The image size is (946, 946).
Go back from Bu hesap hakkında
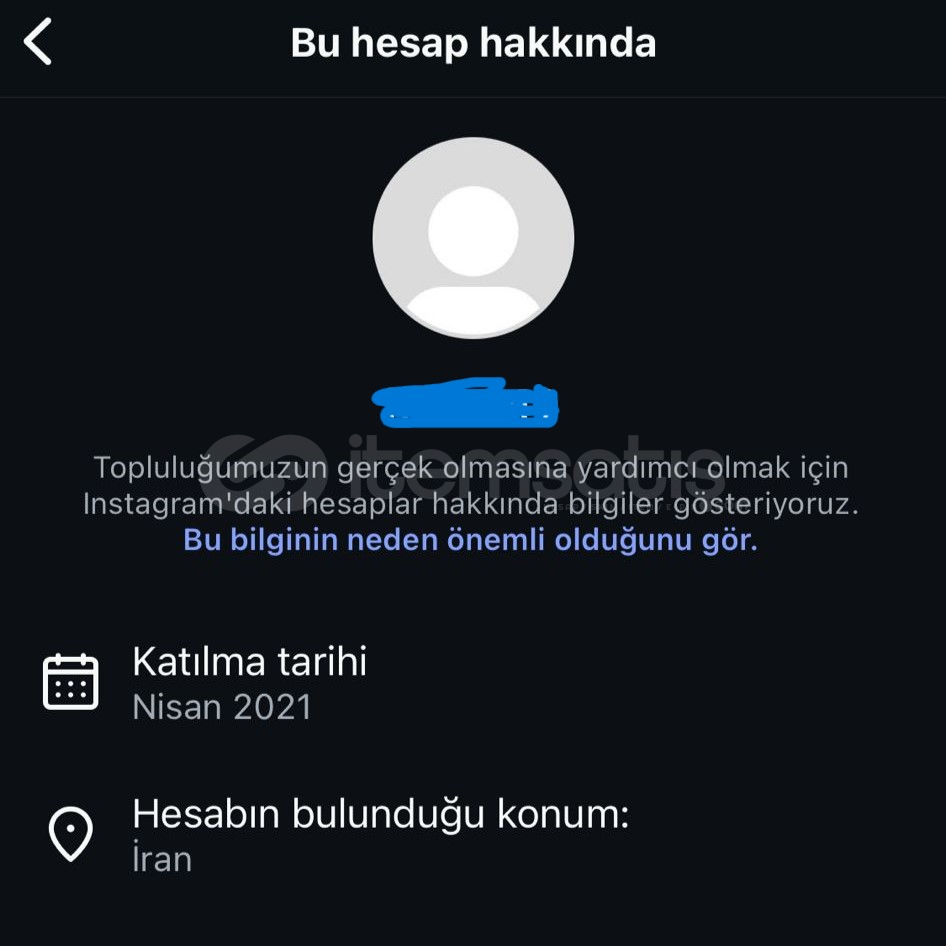coord(38,43)
